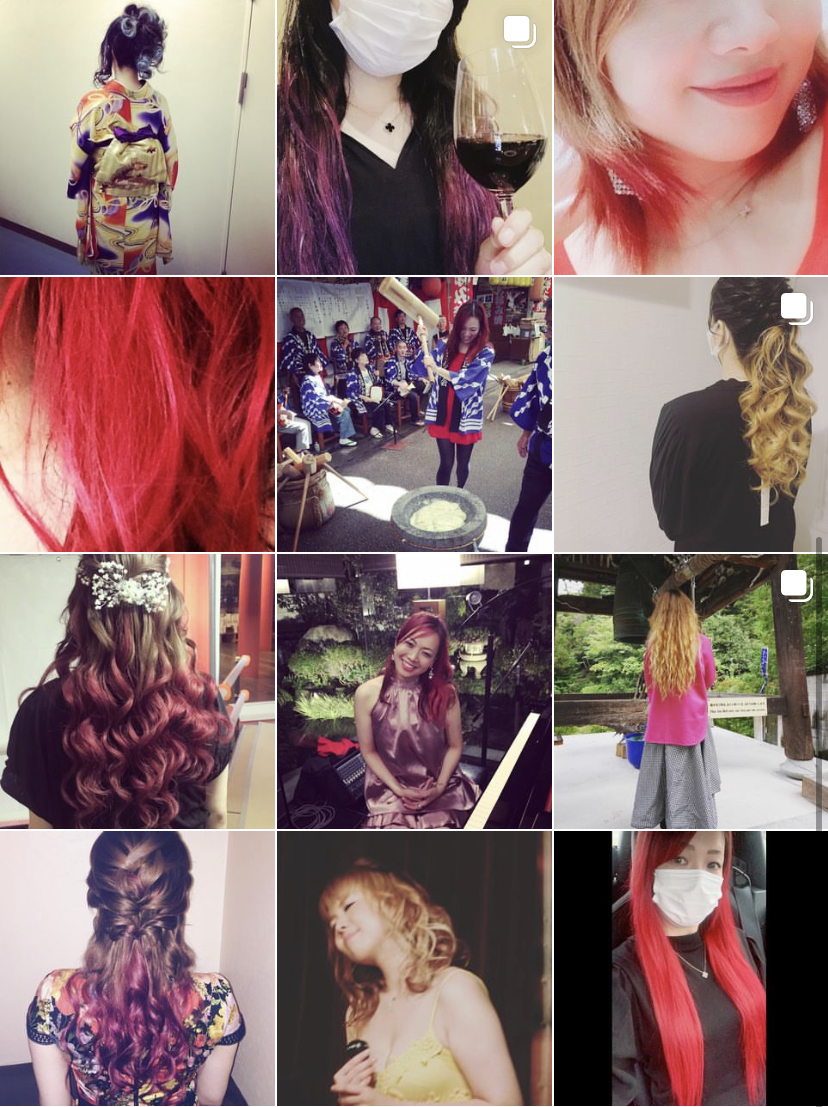The height and width of the screenshot is (1107, 828).
Task: Open the kimono back-view photo post
Action: tap(137, 137)
